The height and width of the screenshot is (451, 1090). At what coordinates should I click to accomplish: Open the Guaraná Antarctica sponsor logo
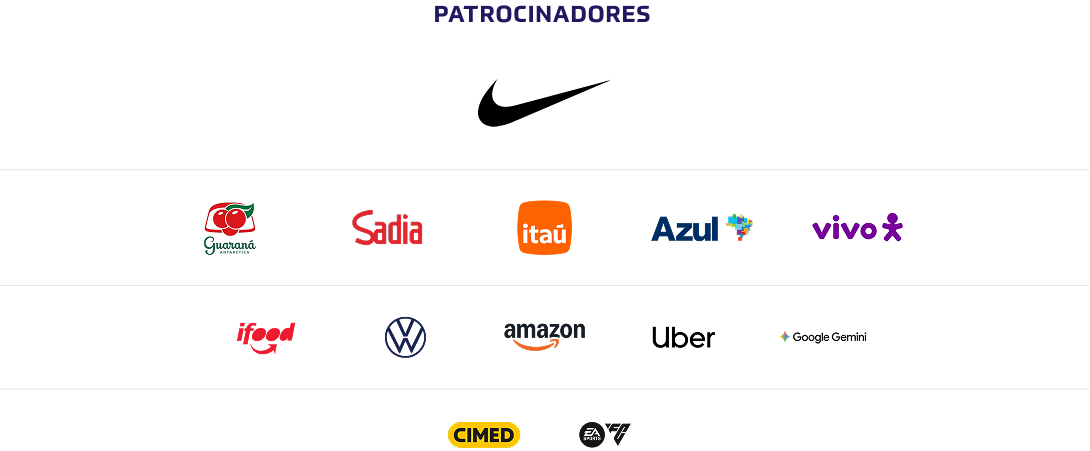(230, 229)
